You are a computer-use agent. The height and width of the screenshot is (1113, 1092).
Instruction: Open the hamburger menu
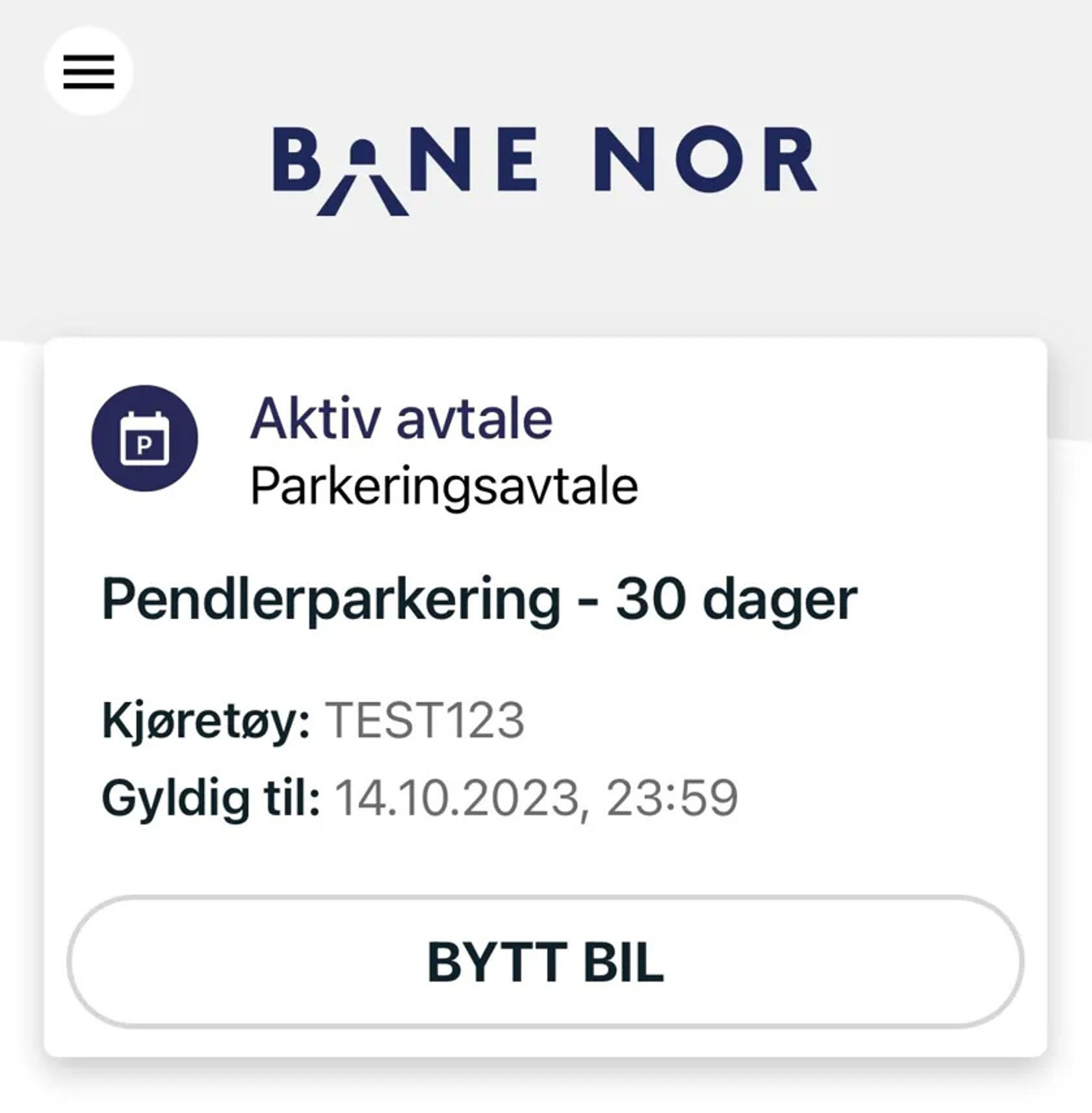pos(88,71)
